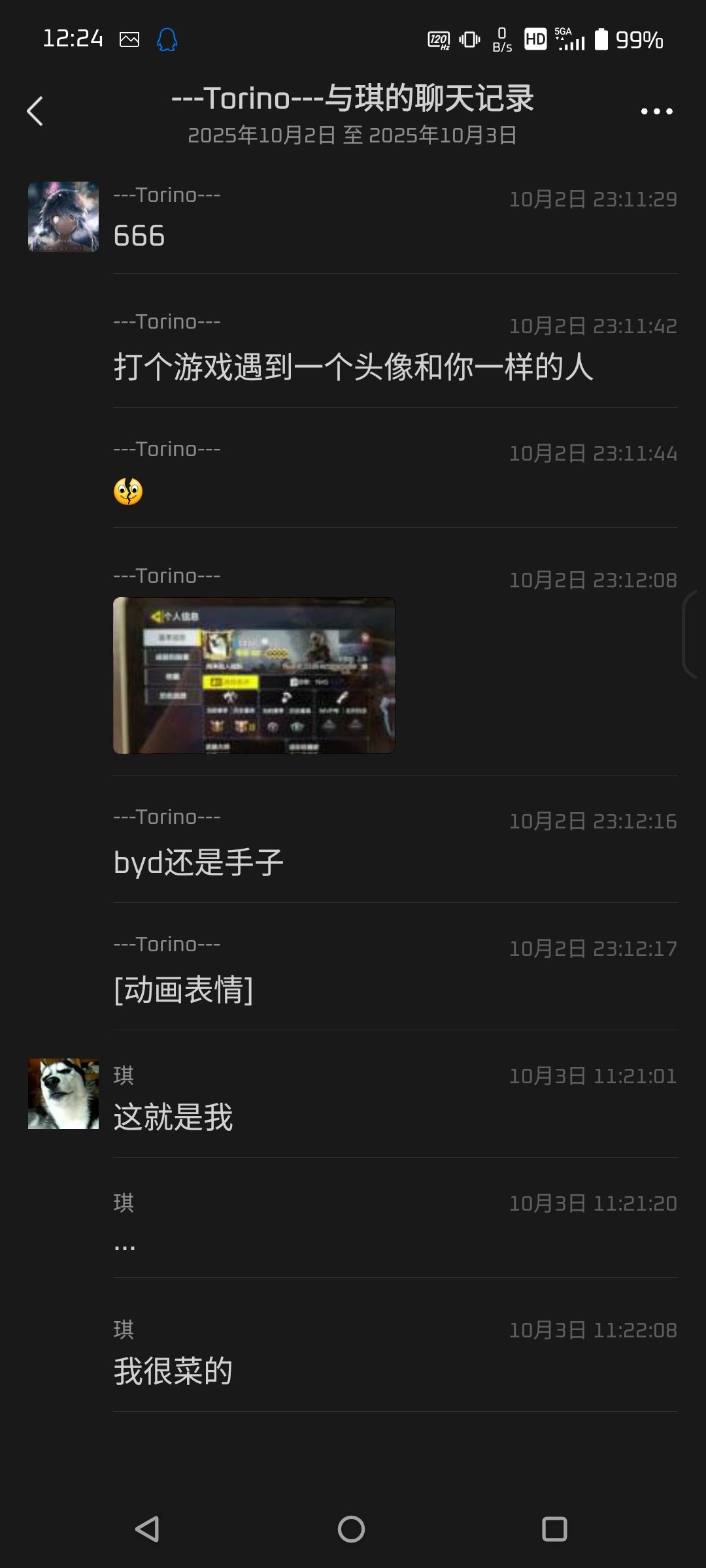
Task: Open recent apps from navigation bar
Action: pyautogui.click(x=554, y=1529)
